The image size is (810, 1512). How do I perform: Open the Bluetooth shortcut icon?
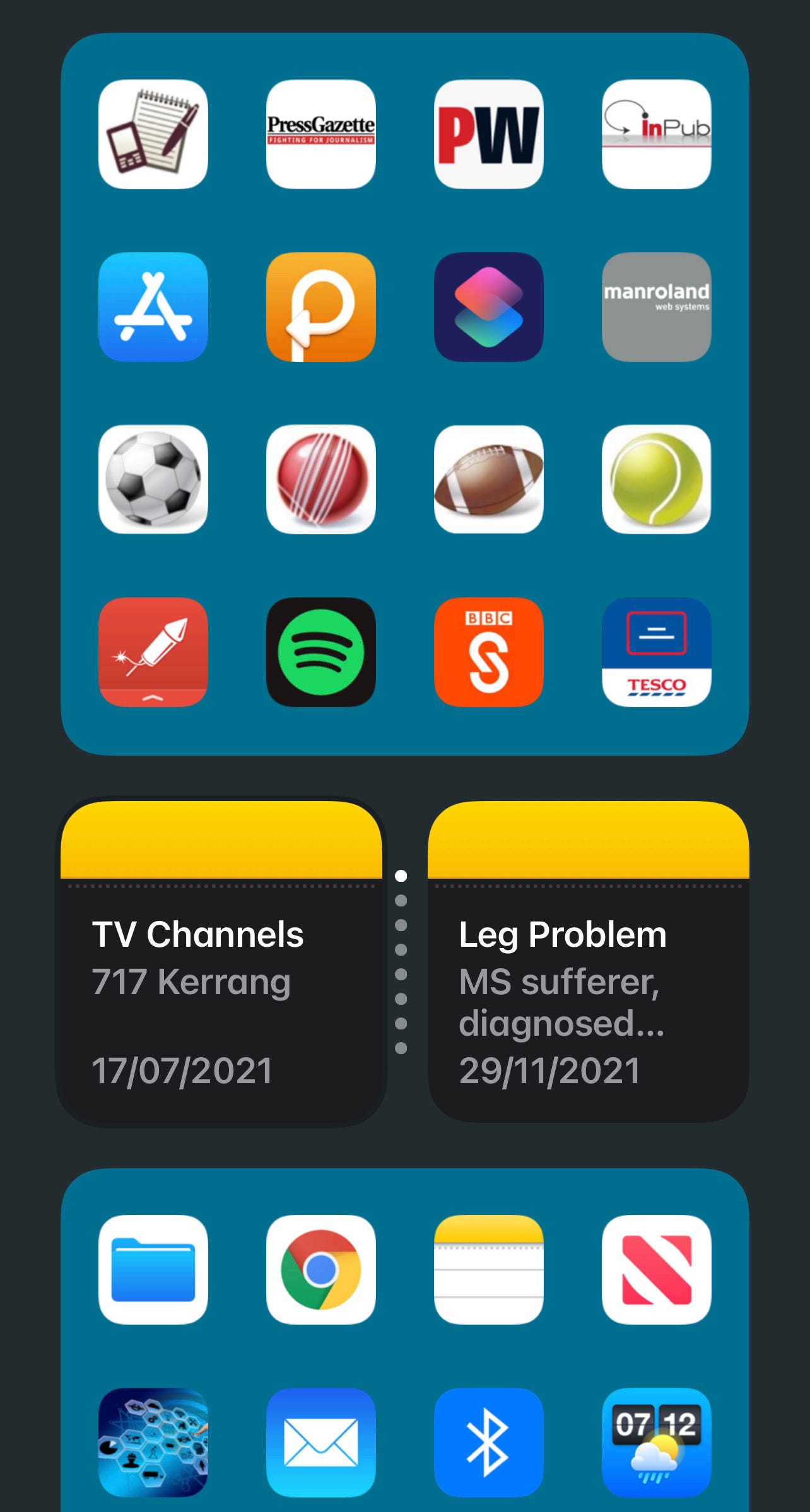(x=488, y=1442)
